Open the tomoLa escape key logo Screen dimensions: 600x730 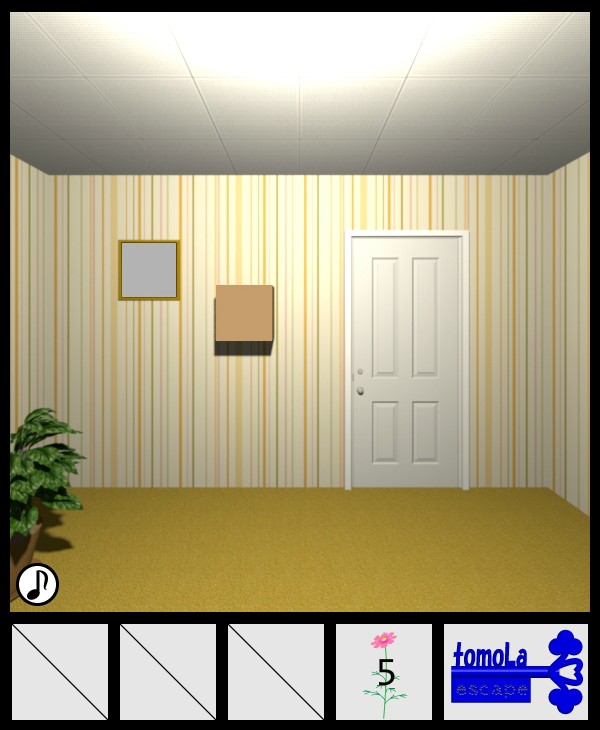coord(516,671)
